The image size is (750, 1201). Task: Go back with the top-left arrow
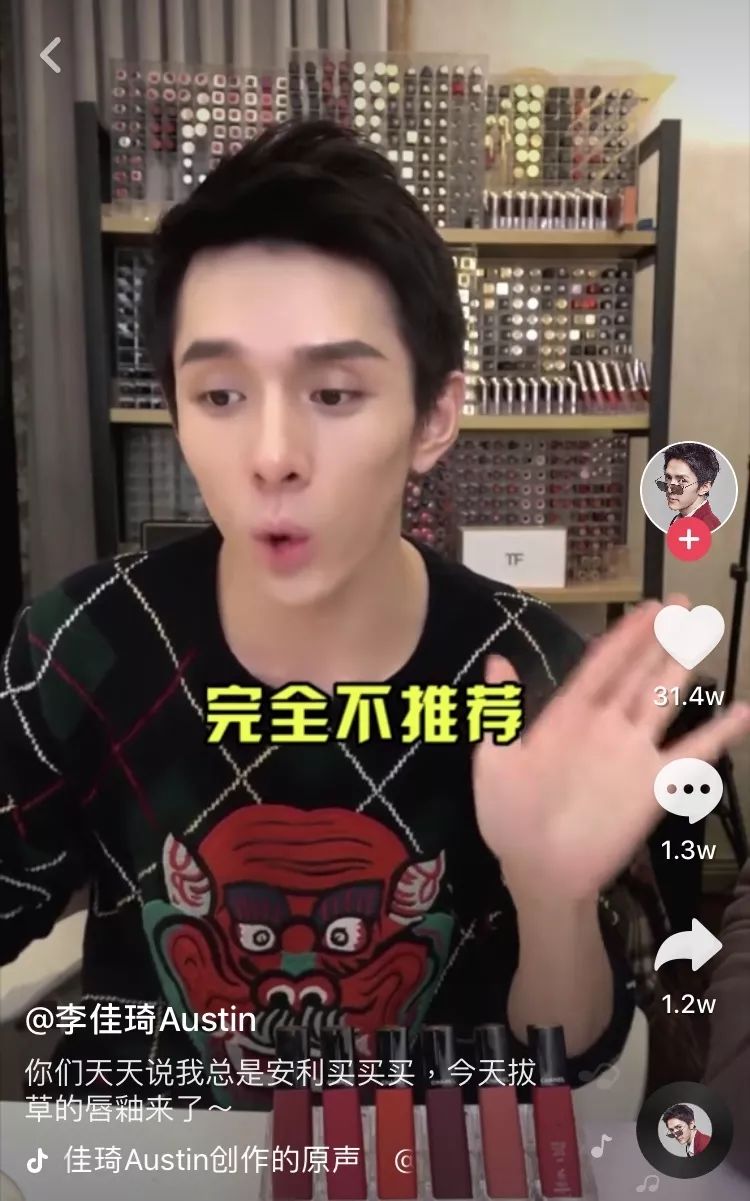[51, 56]
